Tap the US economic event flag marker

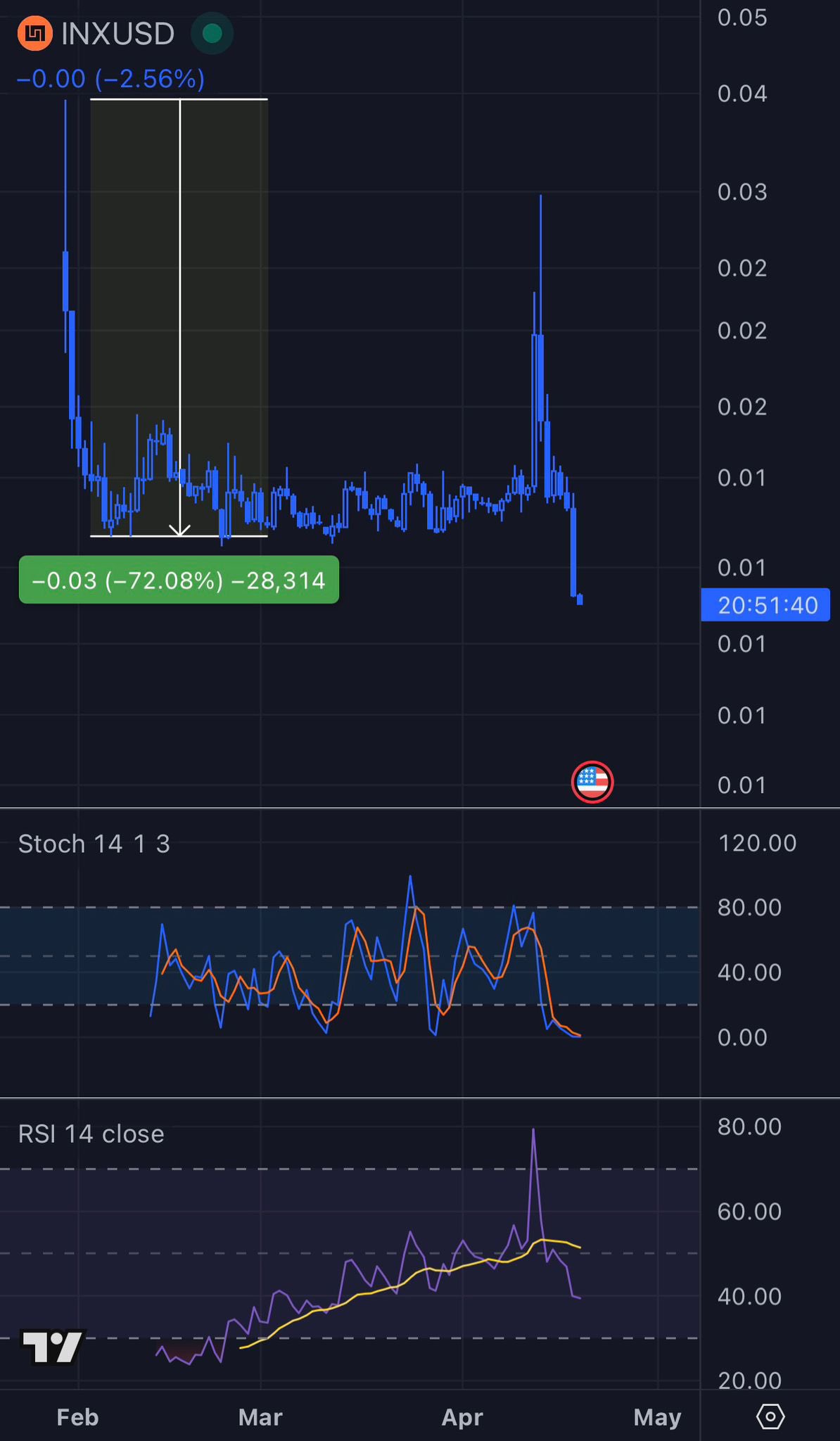(x=592, y=782)
